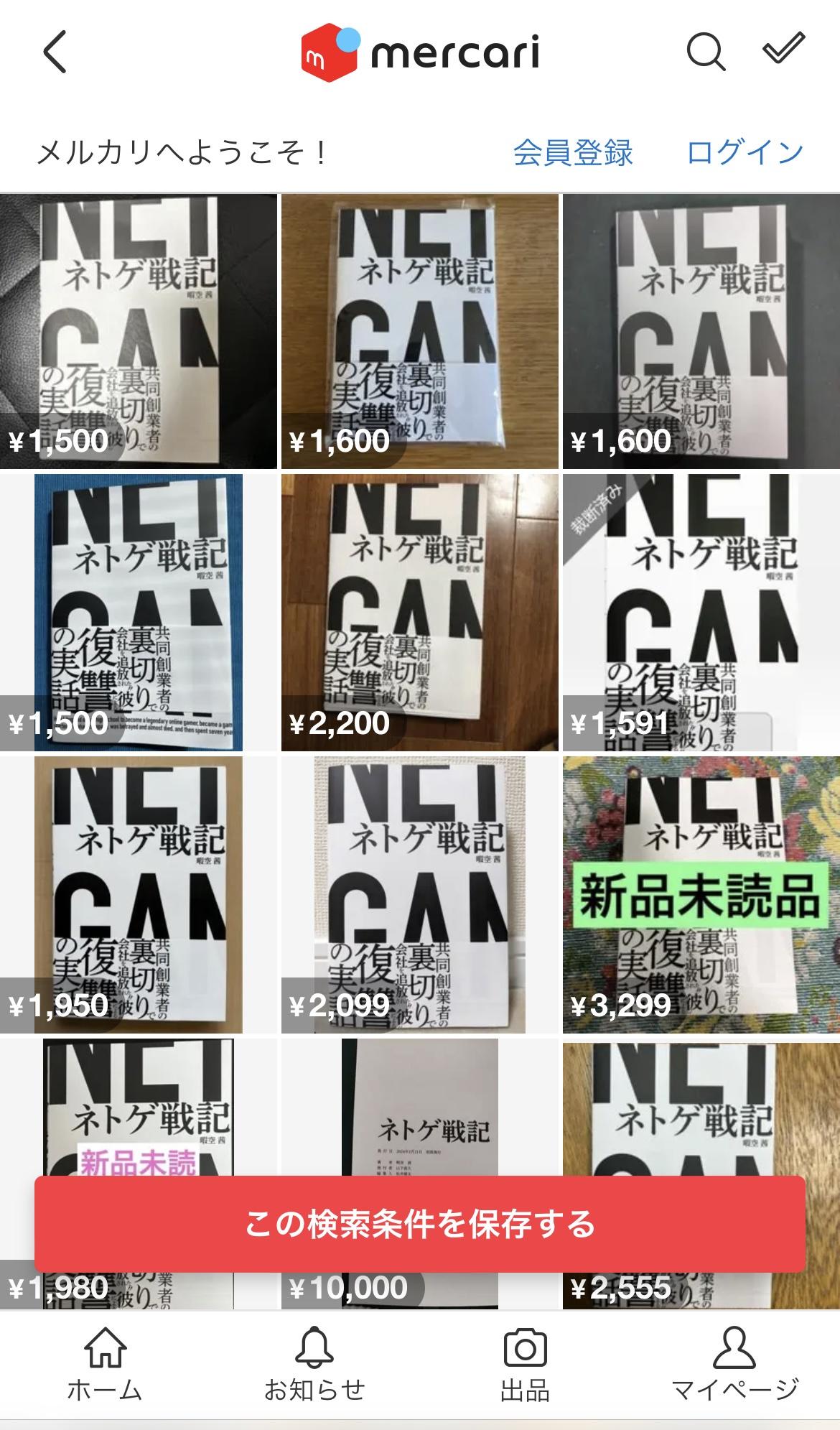This screenshot has width=840, height=1430.
Task: Switch to the ホーム tab
Action: [x=105, y=1365]
